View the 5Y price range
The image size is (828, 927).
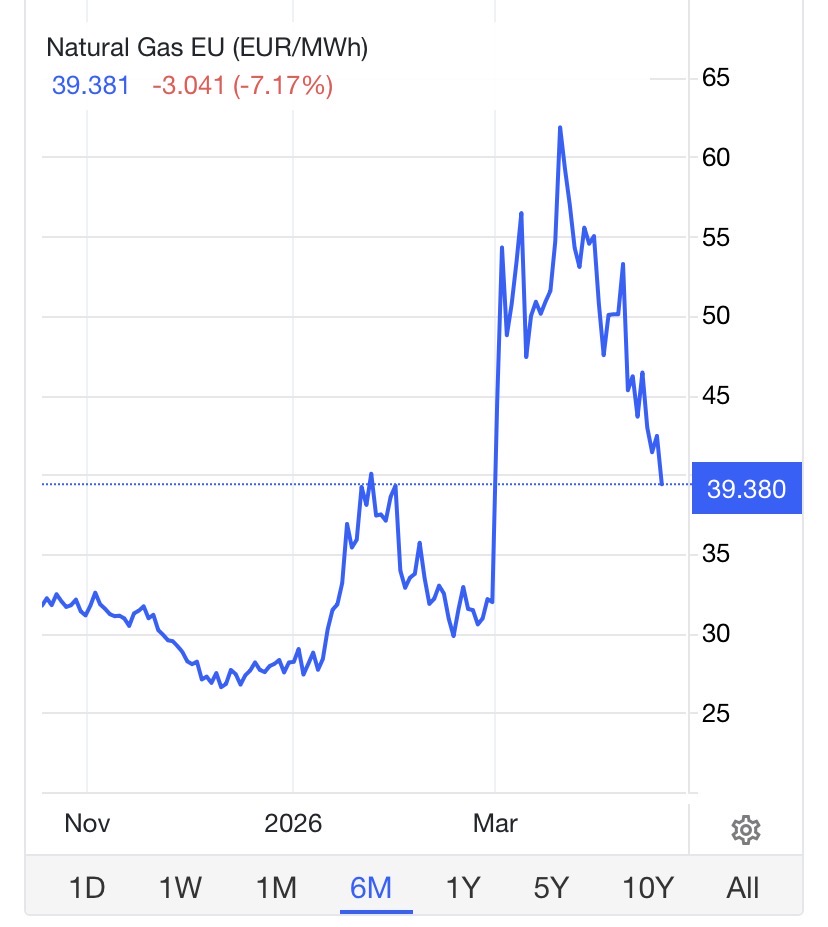pos(551,886)
